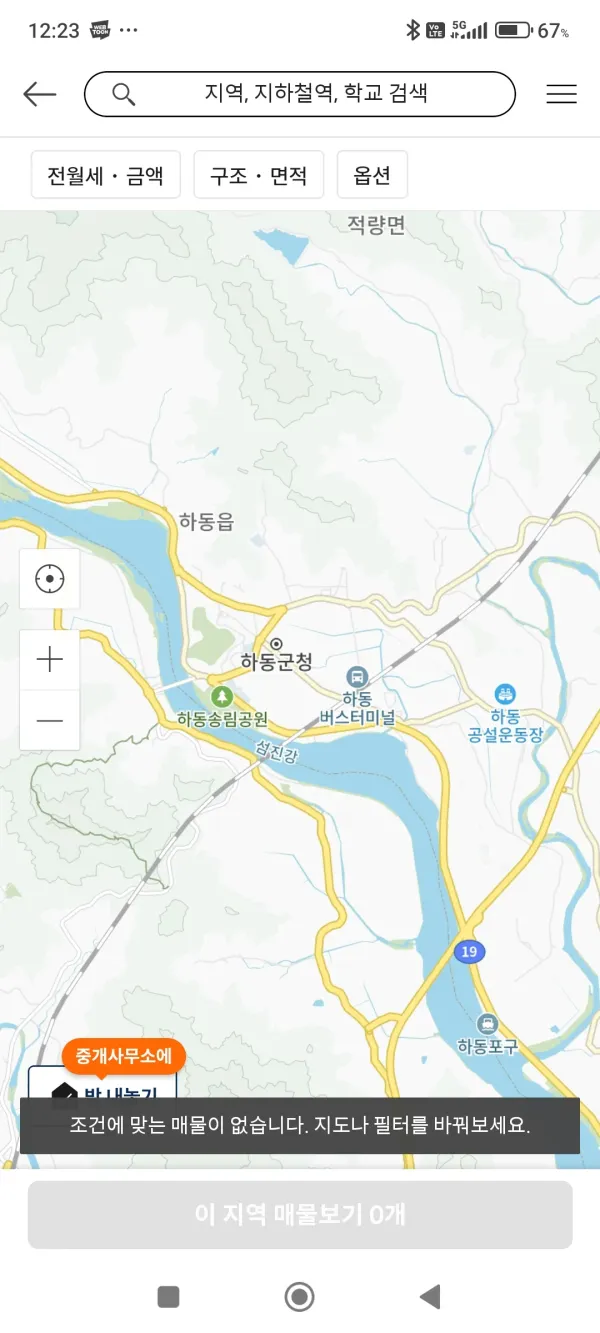Zoom out on the map
This screenshot has height=1333, width=600.
tap(50, 720)
